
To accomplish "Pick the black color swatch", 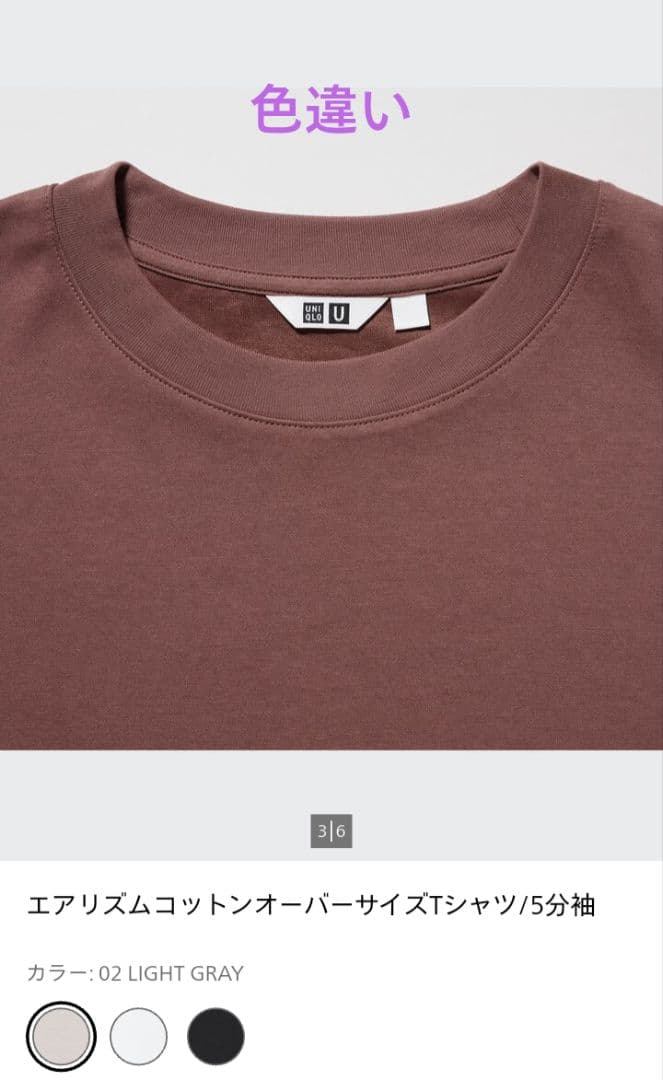I will (215, 1036).
